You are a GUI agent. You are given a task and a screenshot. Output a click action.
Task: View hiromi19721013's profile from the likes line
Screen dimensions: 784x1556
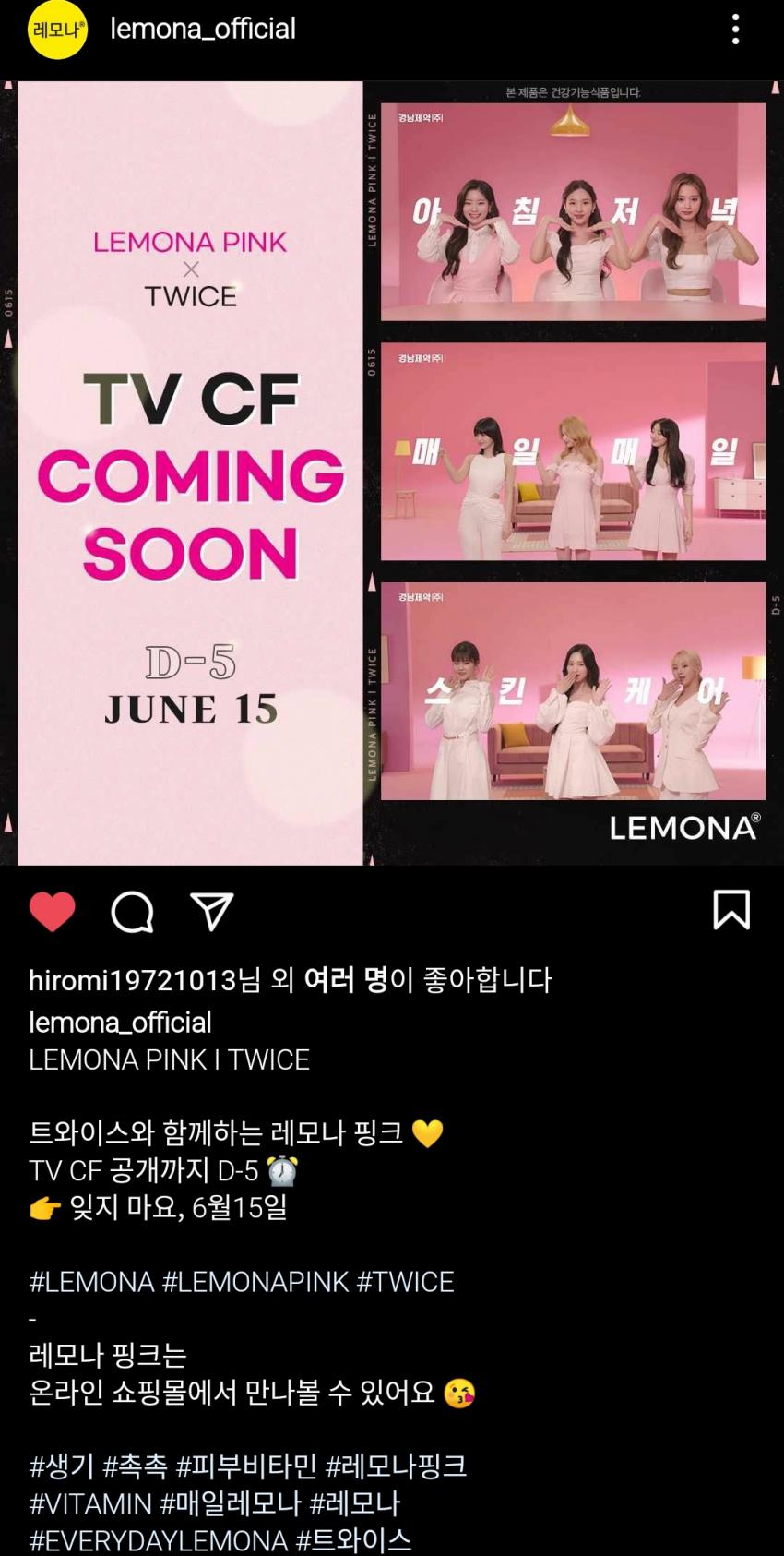(132, 980)
